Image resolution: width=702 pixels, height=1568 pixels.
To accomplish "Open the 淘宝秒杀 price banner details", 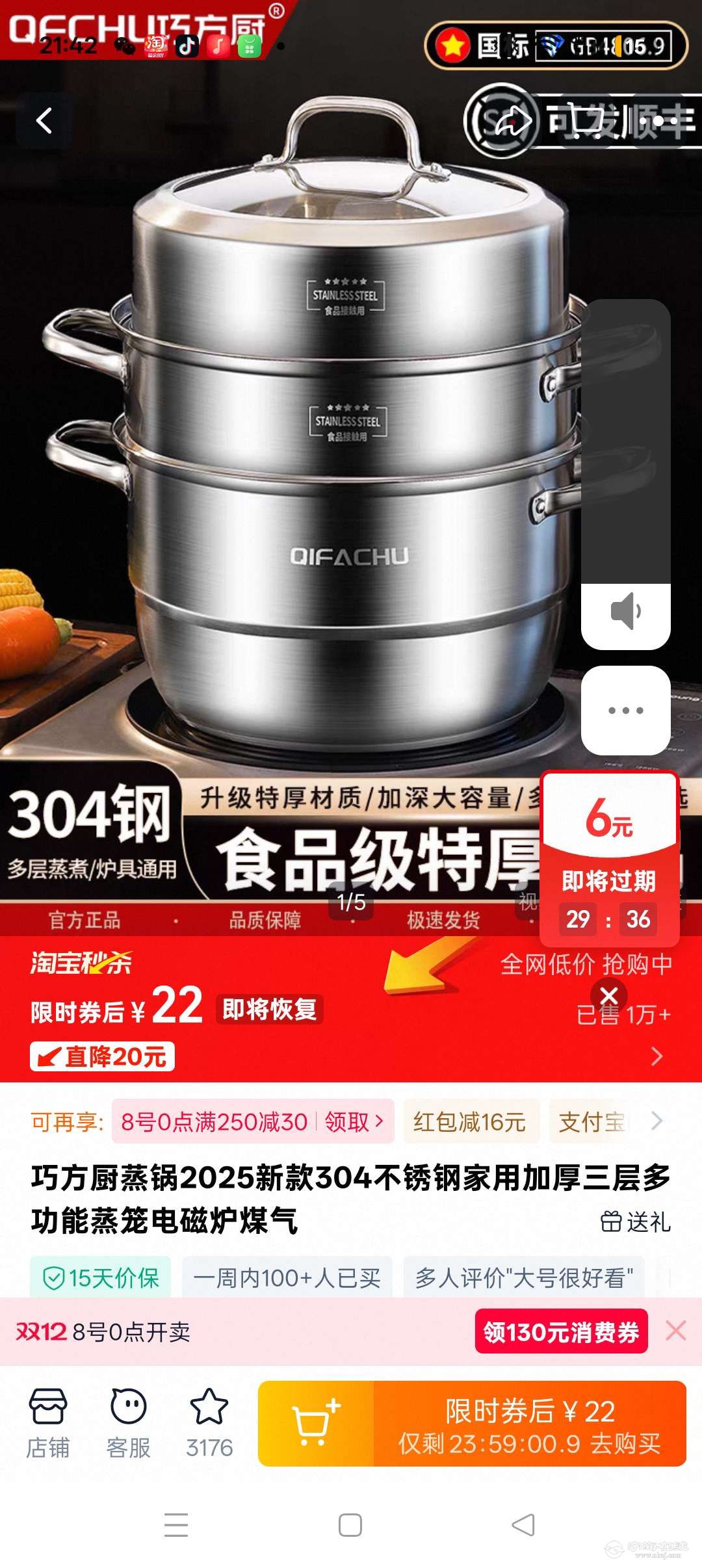I will click(x=656, y=1056).
